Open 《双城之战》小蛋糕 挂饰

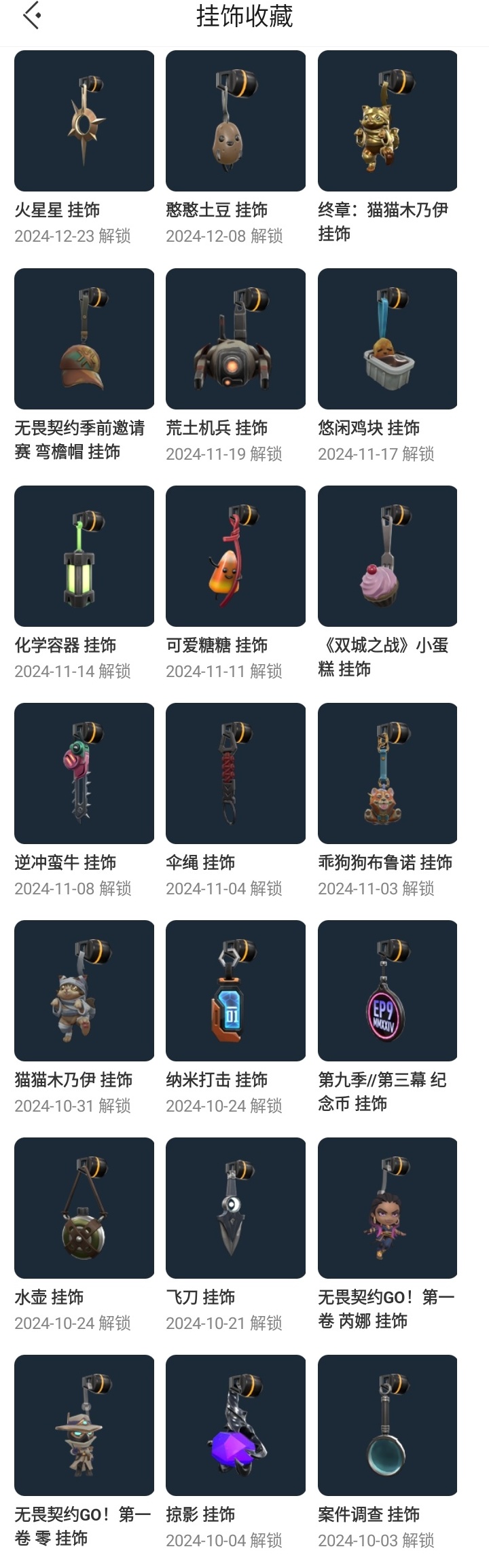click(x=387, y=556)
